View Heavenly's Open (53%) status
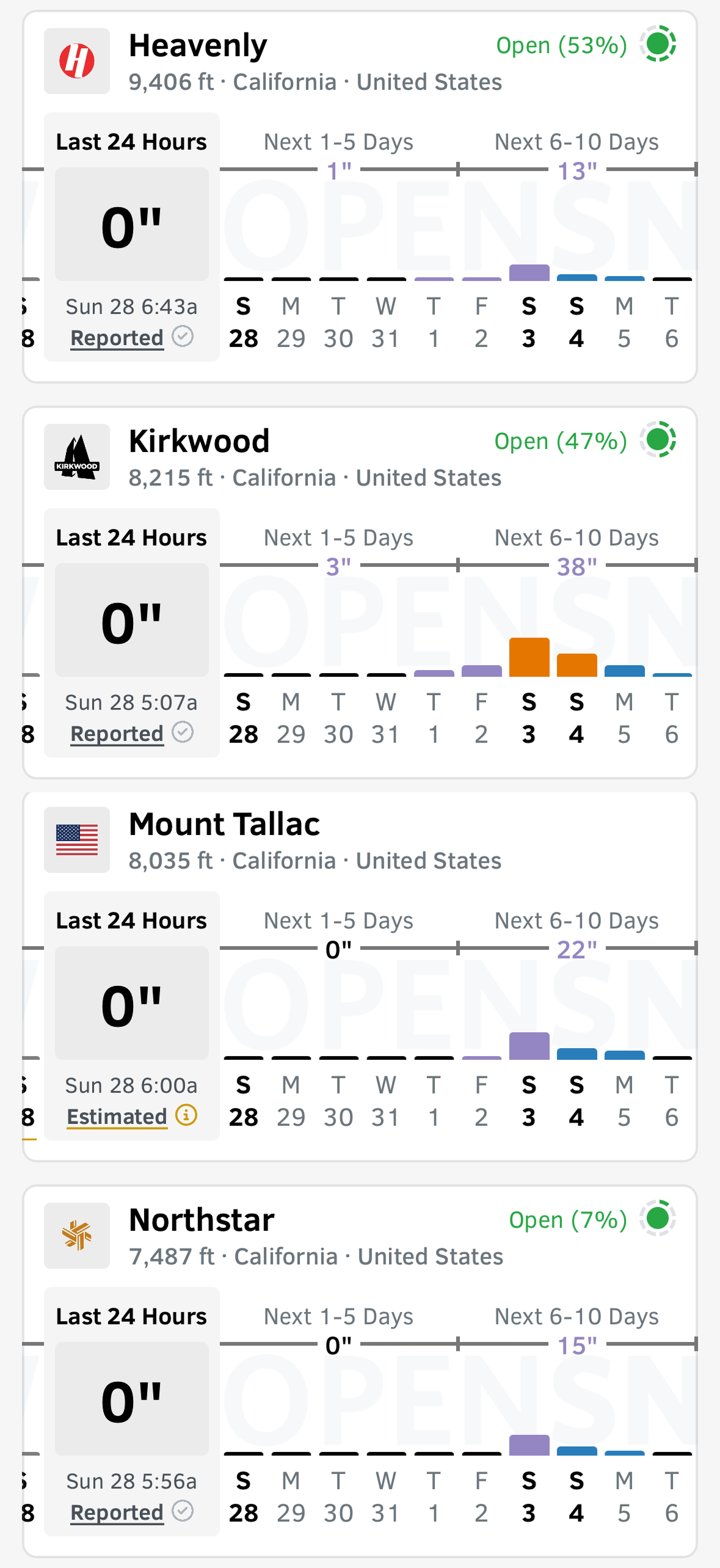 tap(561, 46)
